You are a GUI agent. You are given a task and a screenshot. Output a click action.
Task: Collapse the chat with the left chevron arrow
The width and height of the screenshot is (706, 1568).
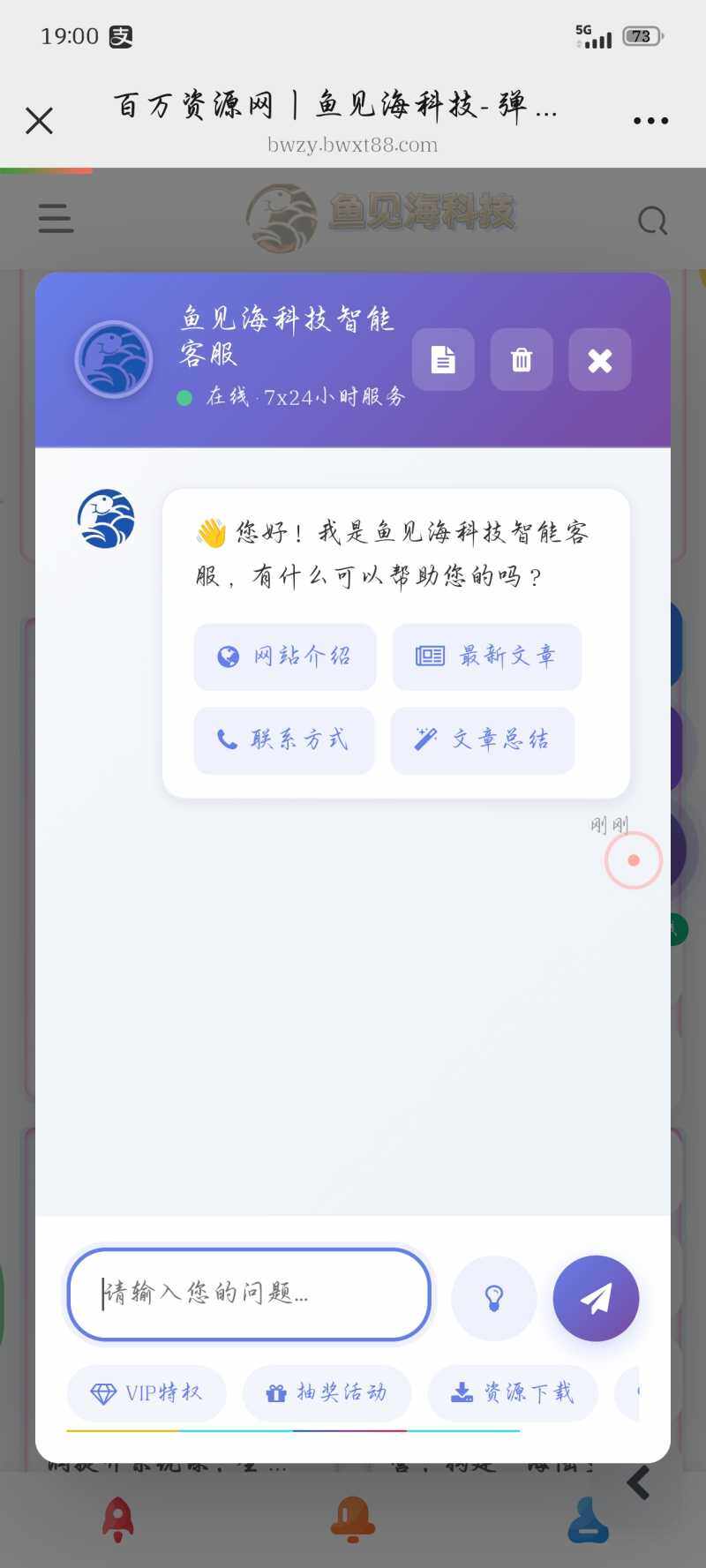[x=638, y=1483]
